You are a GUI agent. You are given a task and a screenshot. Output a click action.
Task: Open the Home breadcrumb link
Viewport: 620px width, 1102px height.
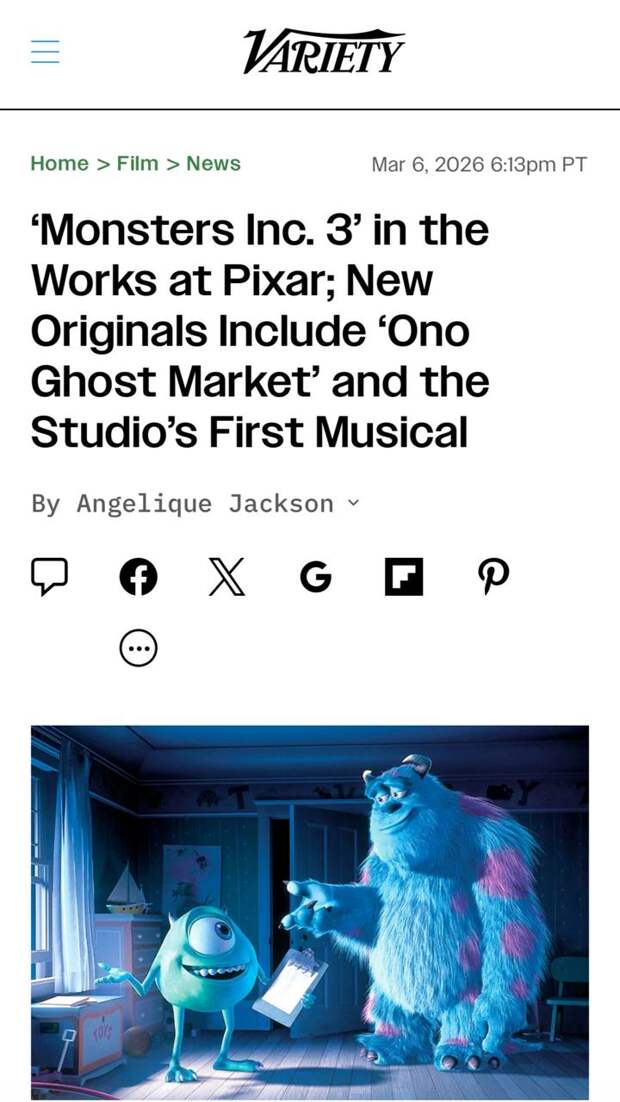(x=59, y=163)
